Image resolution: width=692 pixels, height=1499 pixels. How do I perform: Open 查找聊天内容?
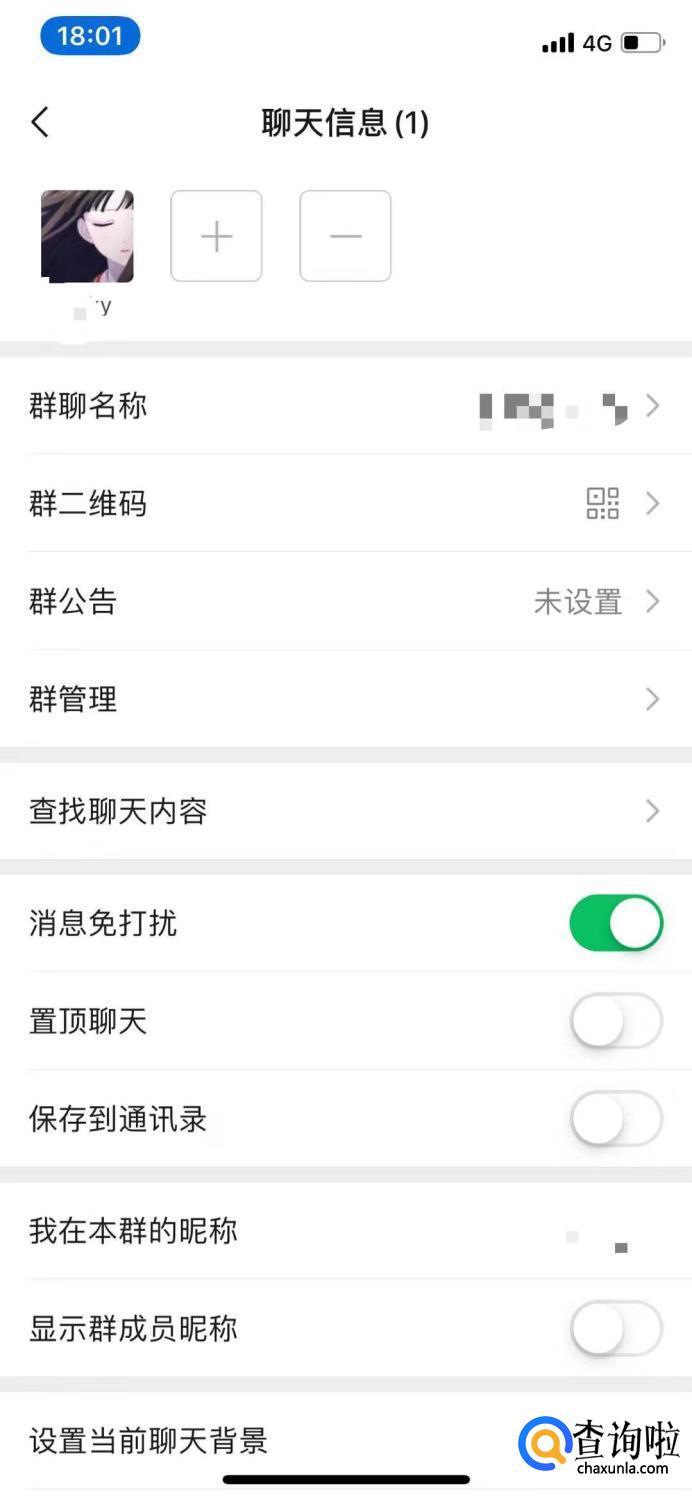point(346,811)
